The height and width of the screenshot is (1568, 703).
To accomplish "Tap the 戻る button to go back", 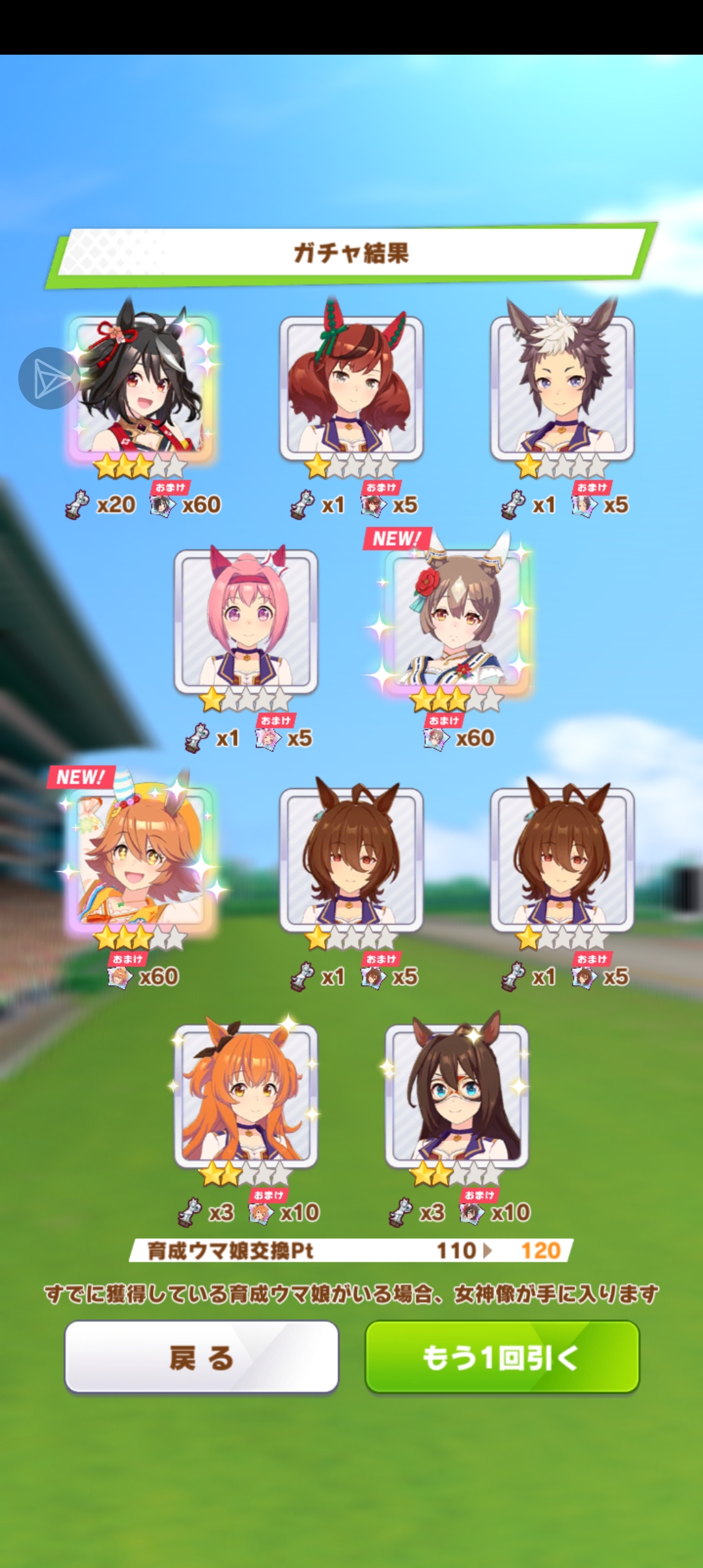I will [x=201, y=1357].
